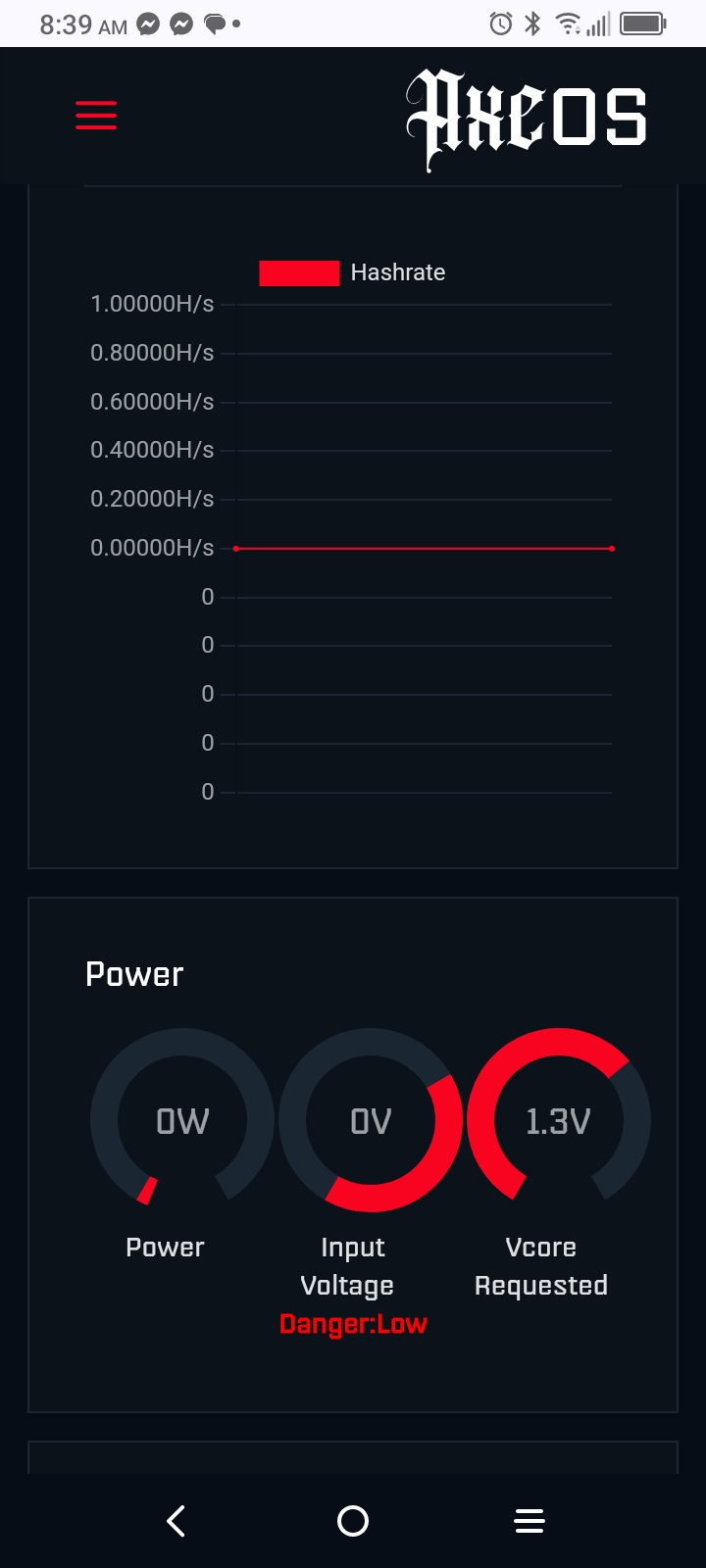The image size is (706, 1568).
Task: Open the red hamburger menu
Action: (96, 115)
